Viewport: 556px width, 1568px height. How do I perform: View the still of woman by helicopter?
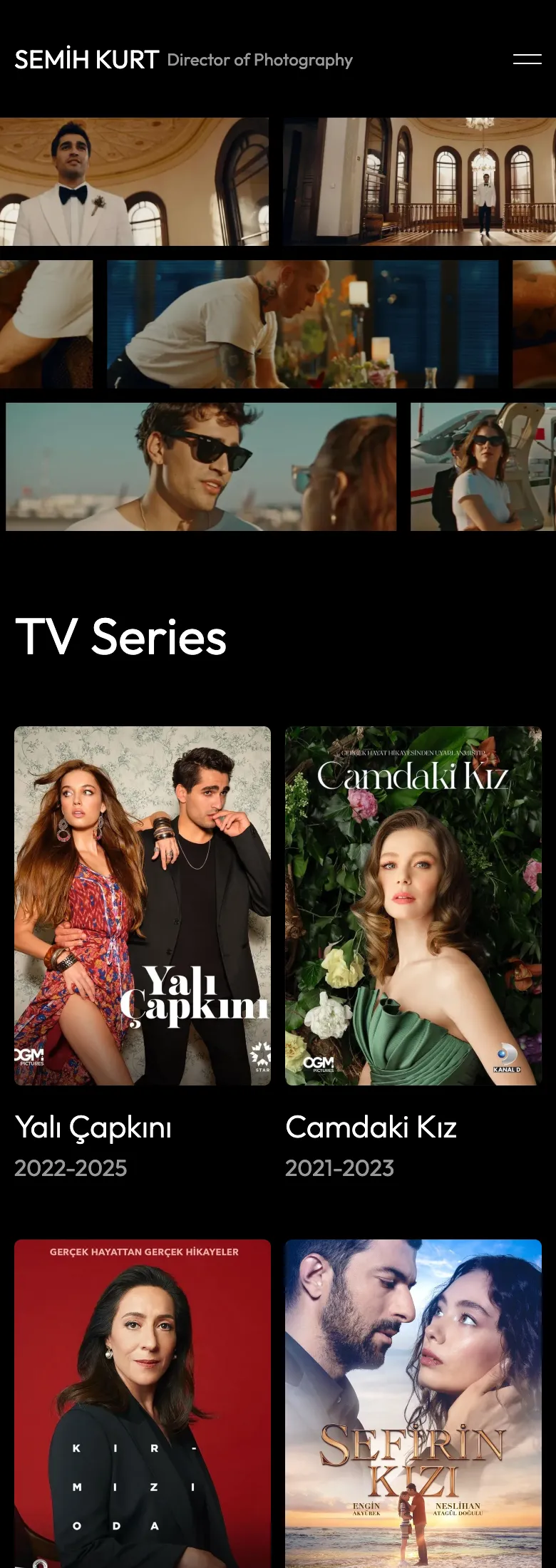483,467
